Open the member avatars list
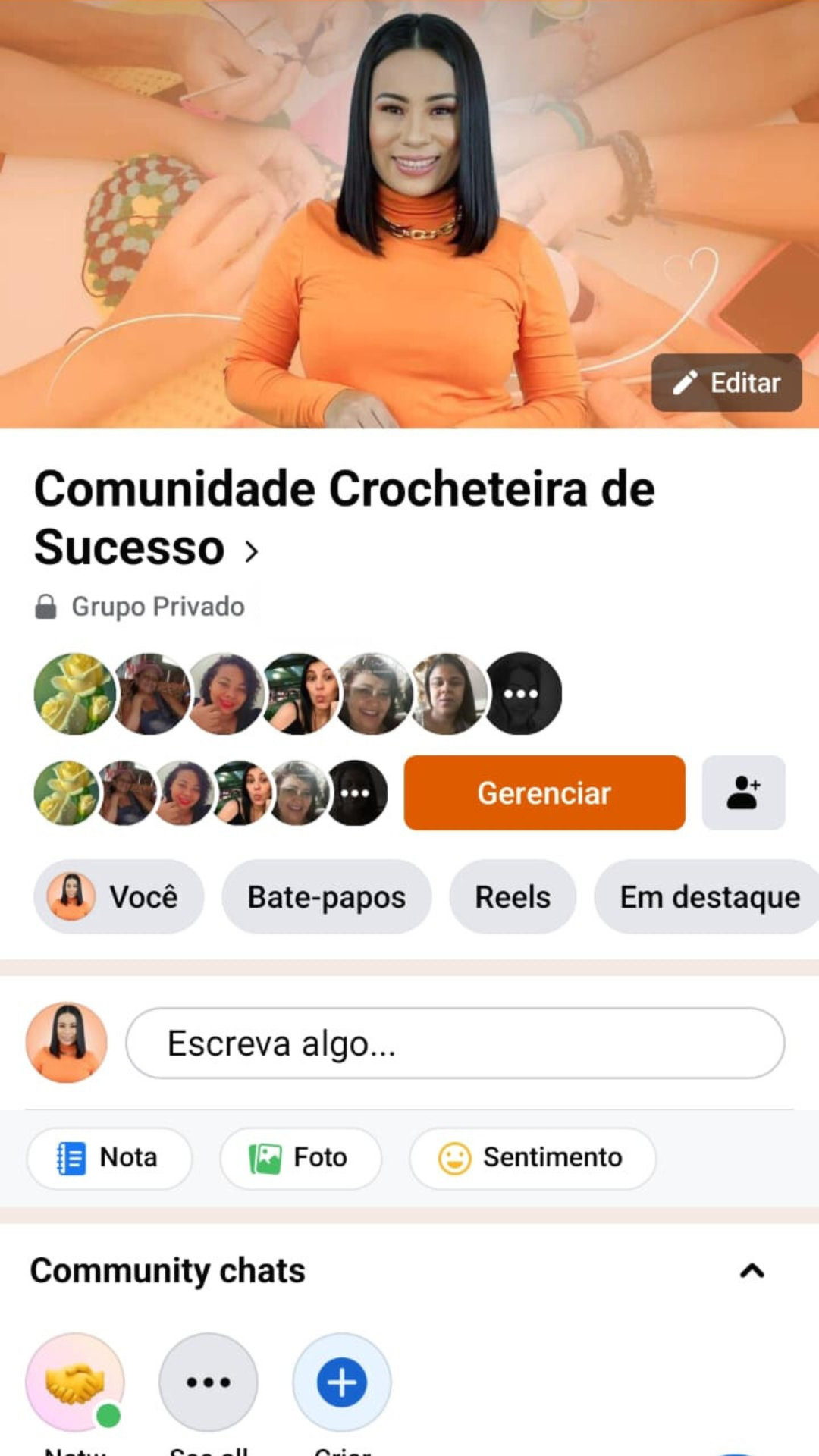This screenshot has width=819, height=1456. [297, 694]
